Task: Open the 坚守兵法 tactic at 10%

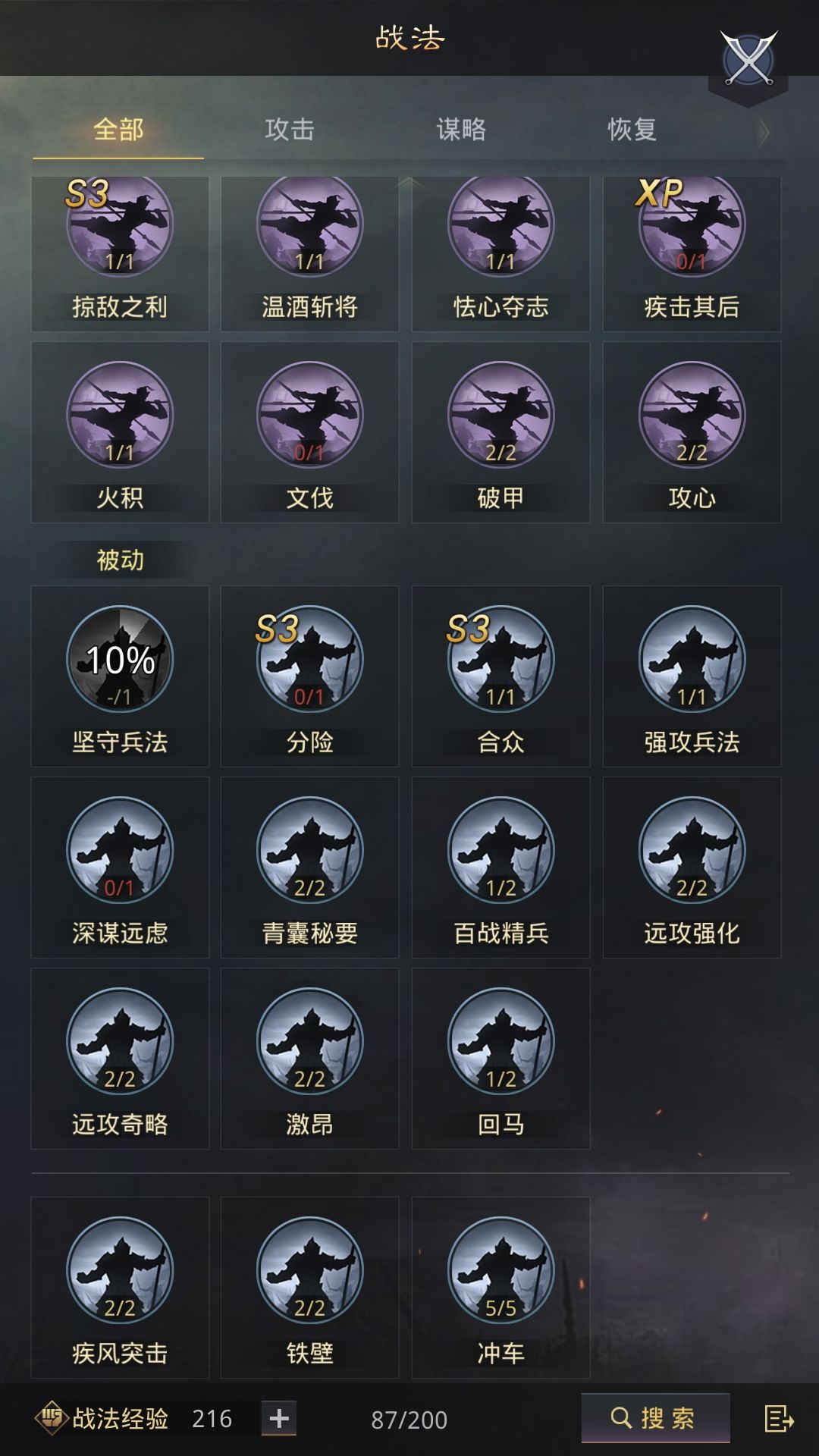Action: click(120, 676)
